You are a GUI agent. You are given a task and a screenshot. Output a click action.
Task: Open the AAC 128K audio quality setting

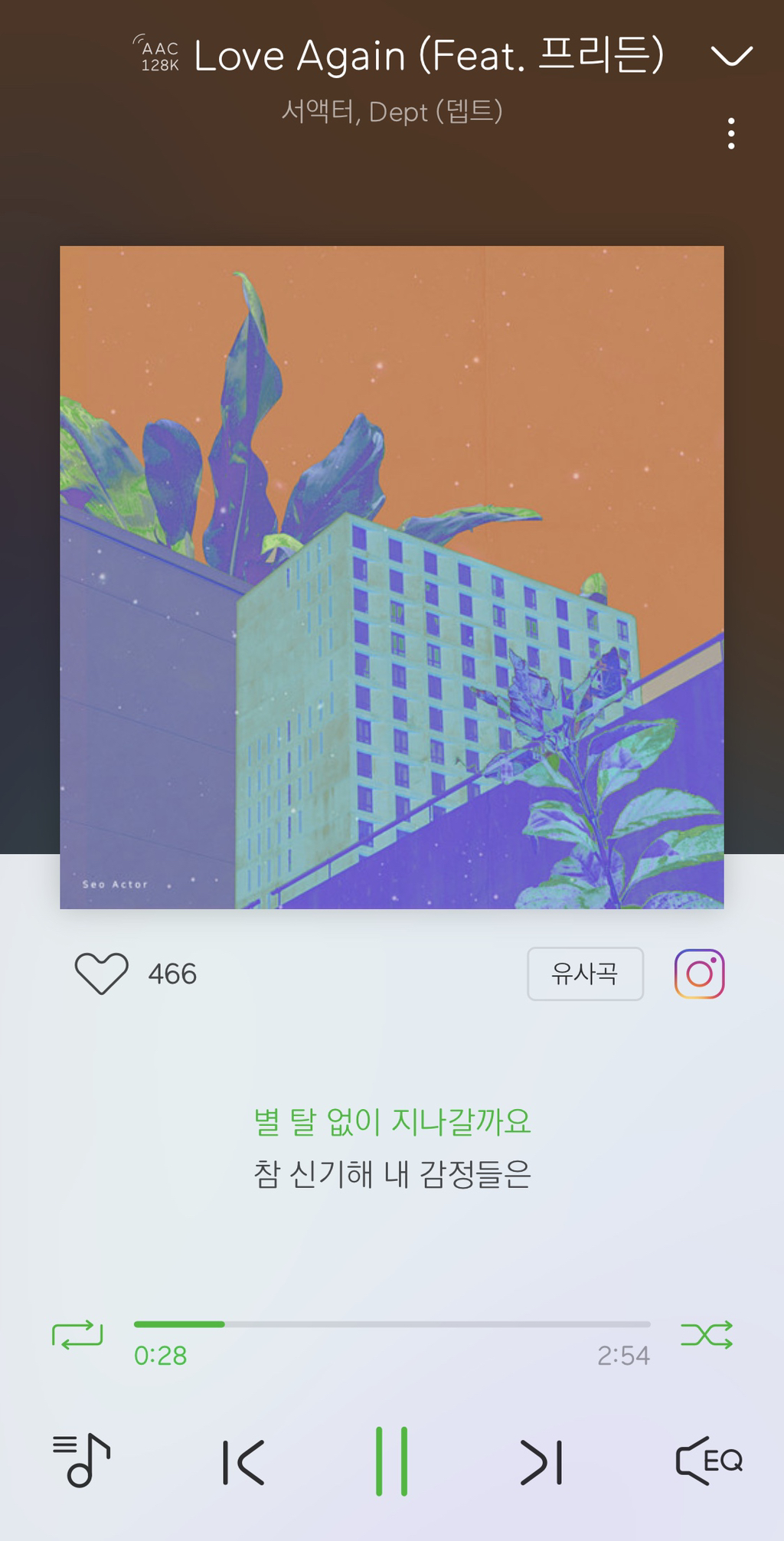[x=157, y=54]
